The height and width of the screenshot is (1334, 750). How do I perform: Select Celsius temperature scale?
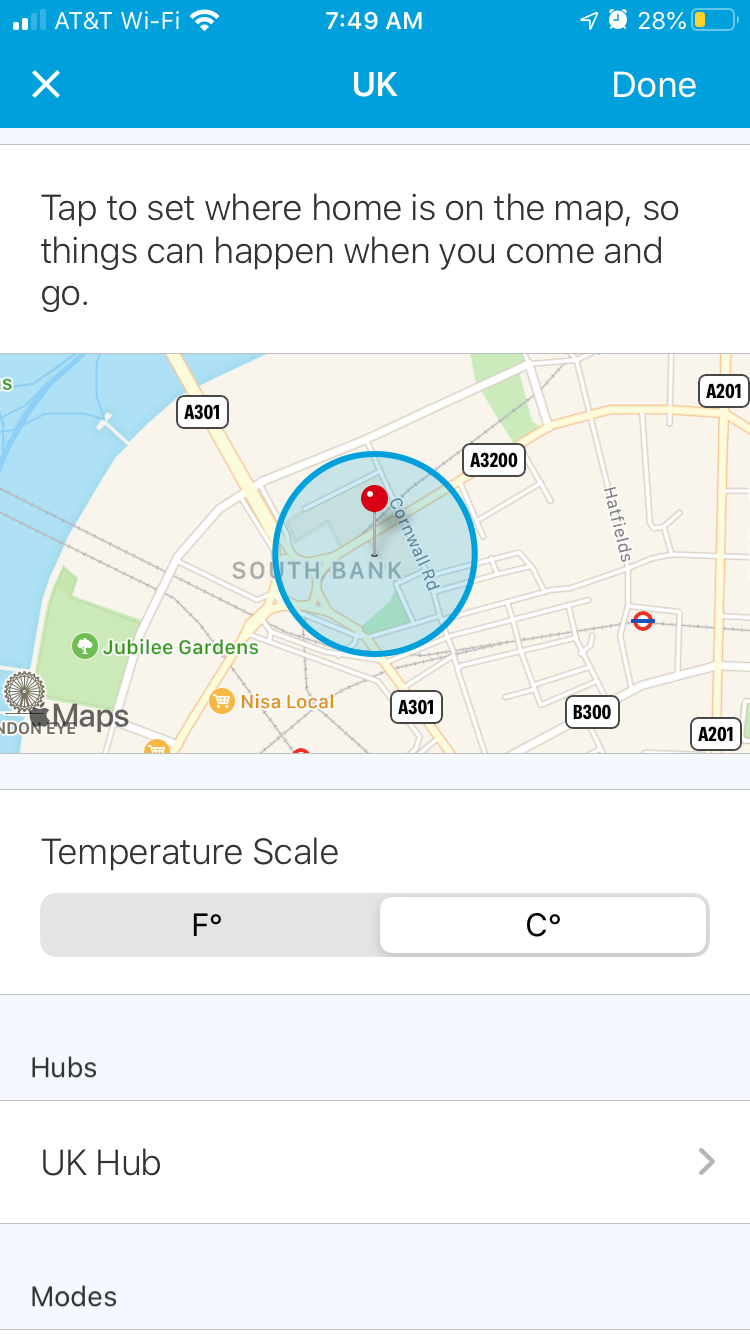(x=543, y=925)
